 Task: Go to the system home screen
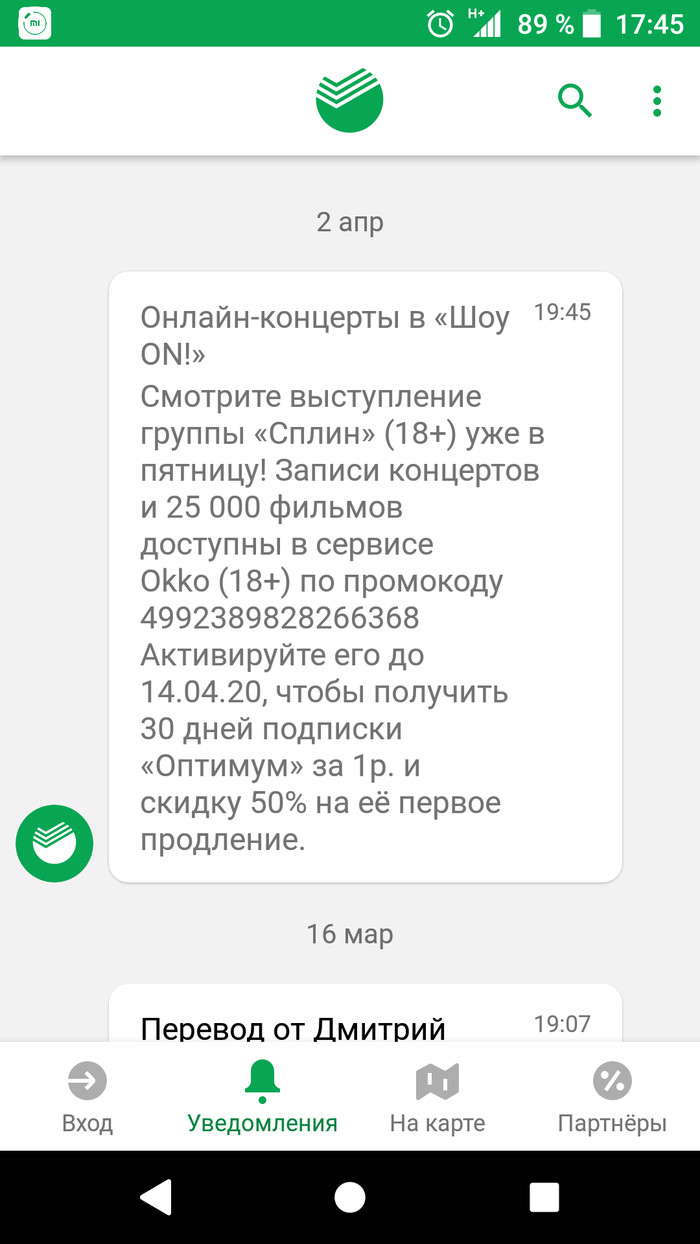(350, 1197)
